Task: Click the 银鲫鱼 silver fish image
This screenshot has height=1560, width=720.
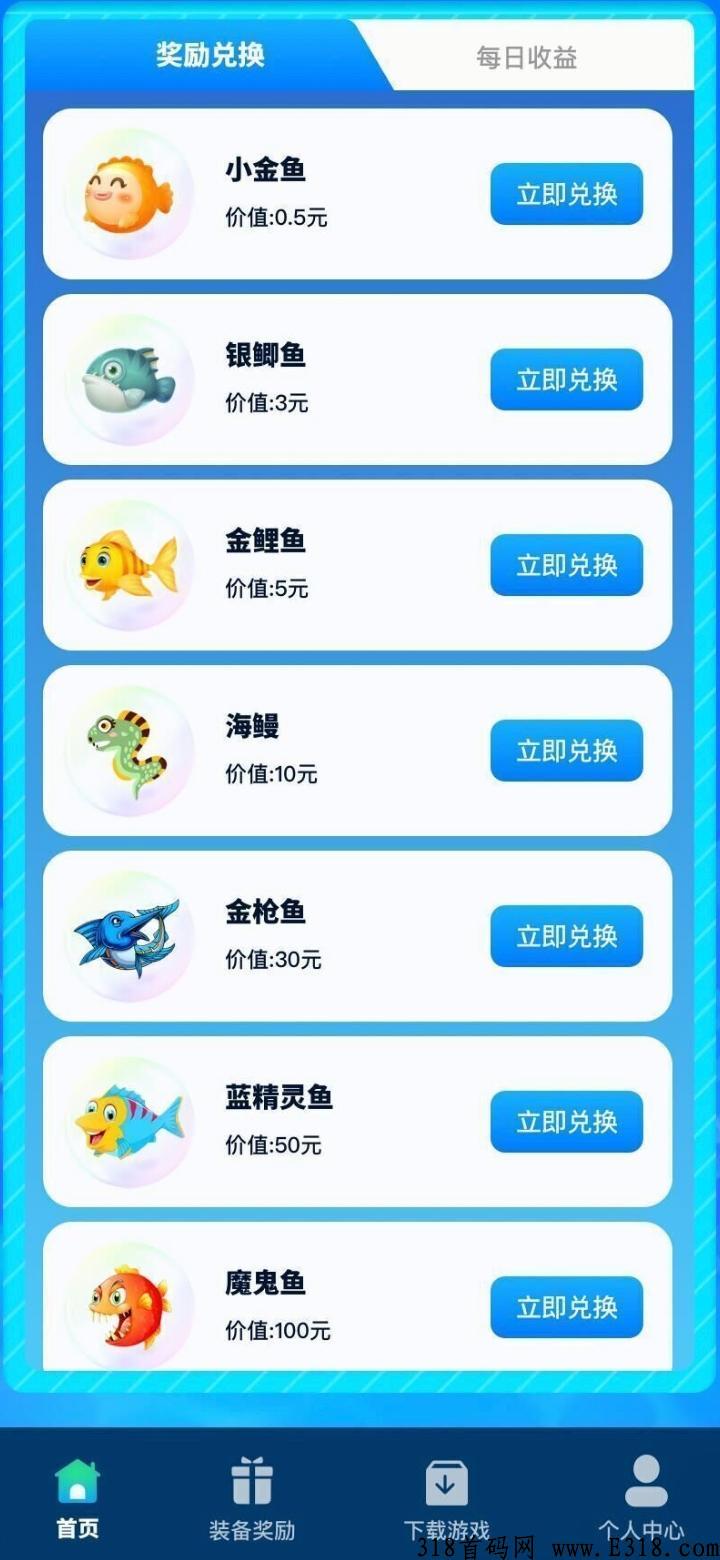Action: point(127,378)
